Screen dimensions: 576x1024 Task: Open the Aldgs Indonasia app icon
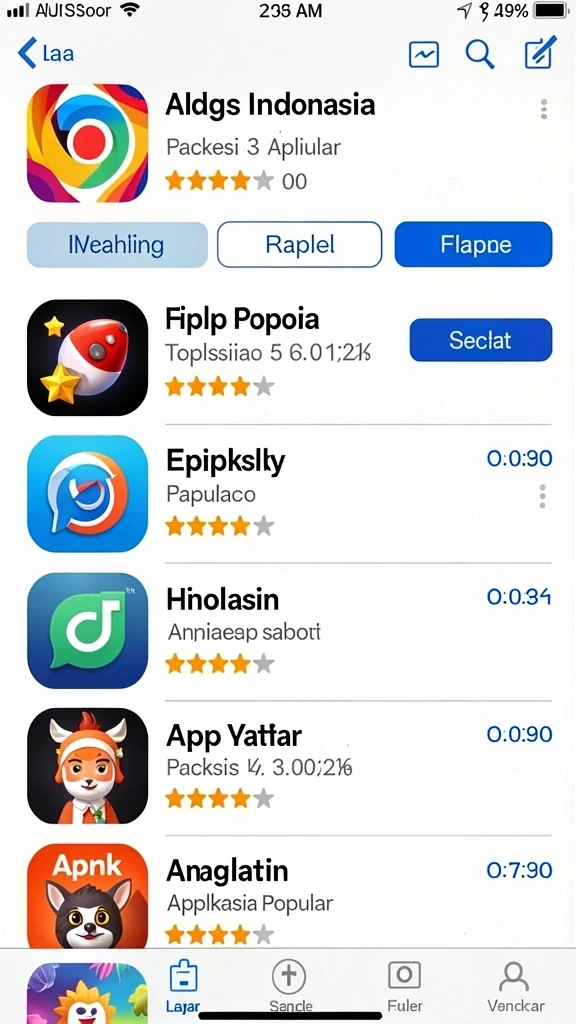(88, 142)
